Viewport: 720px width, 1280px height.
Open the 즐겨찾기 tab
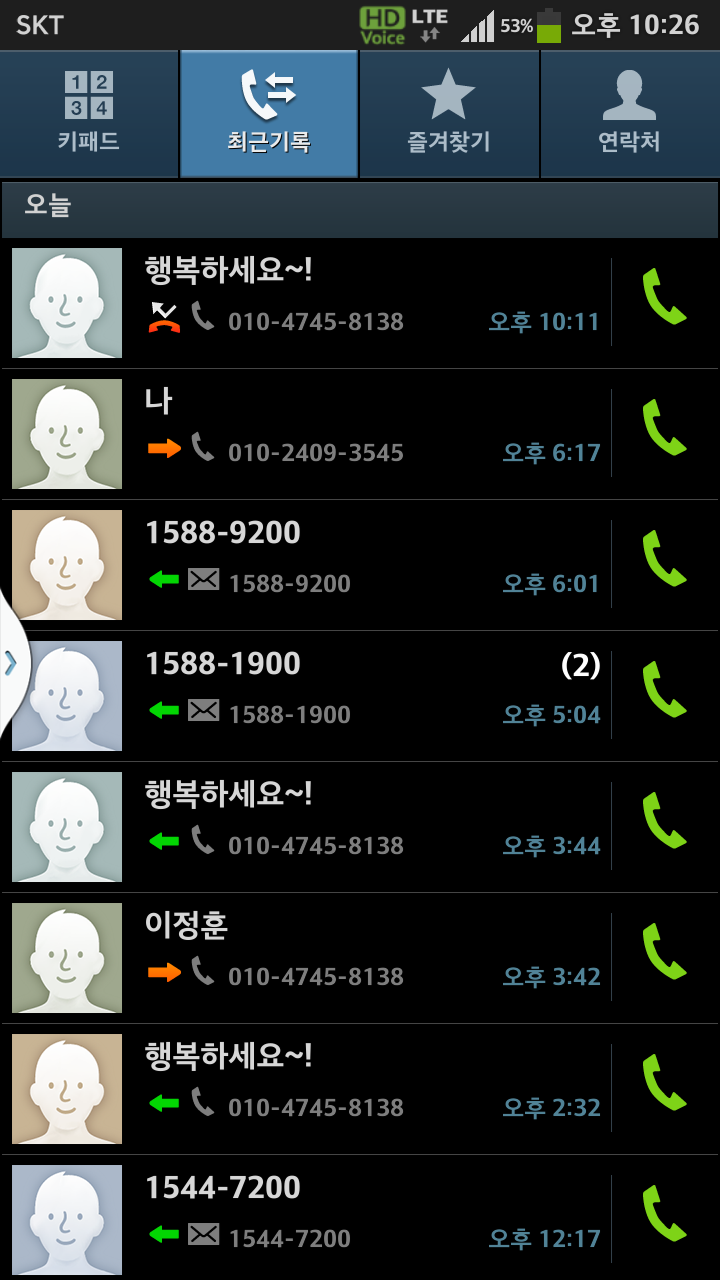coord(449,113)
